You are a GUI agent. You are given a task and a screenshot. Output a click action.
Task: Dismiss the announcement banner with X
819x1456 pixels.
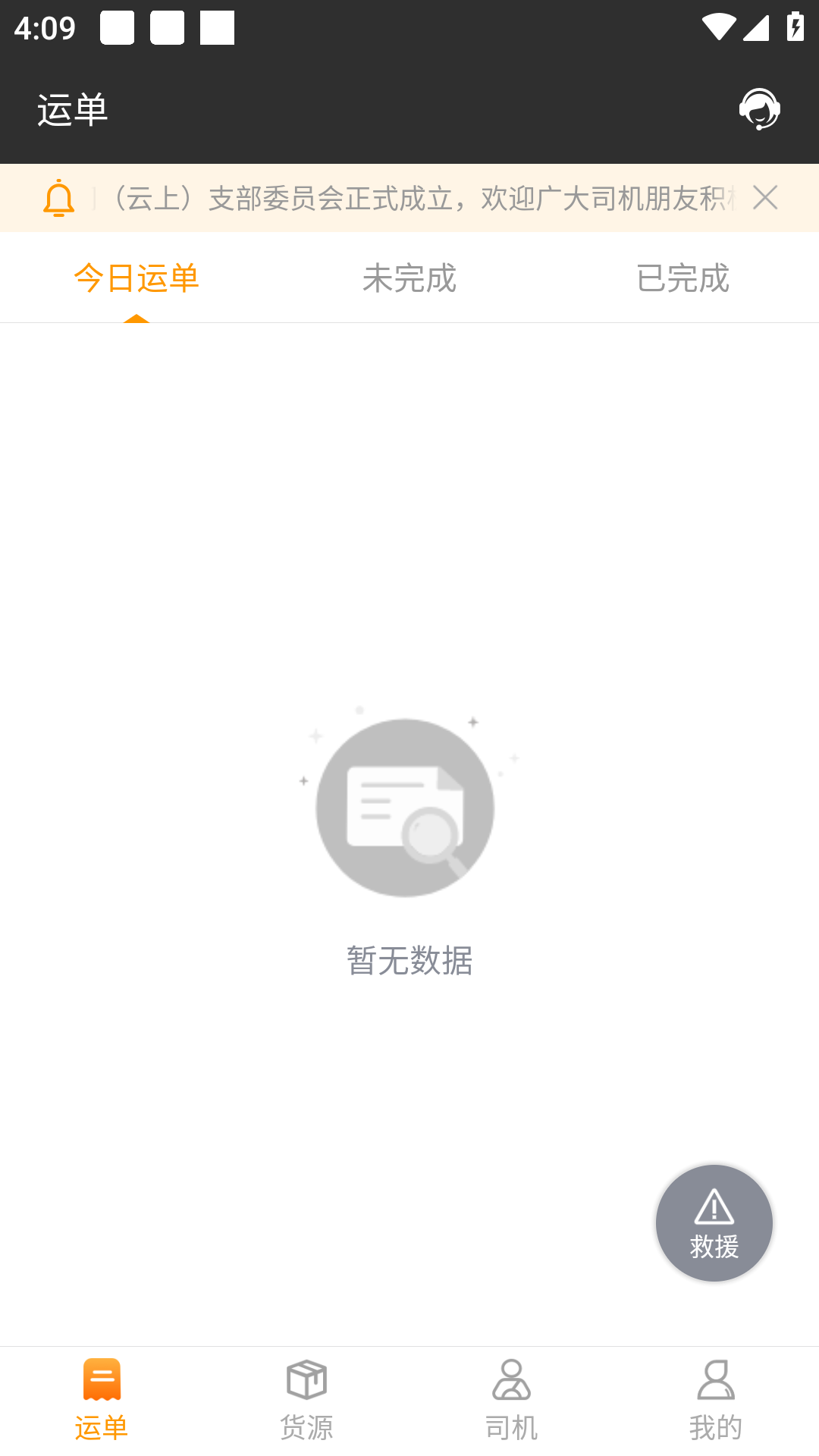pyautogui.click(x=766, y=198)
